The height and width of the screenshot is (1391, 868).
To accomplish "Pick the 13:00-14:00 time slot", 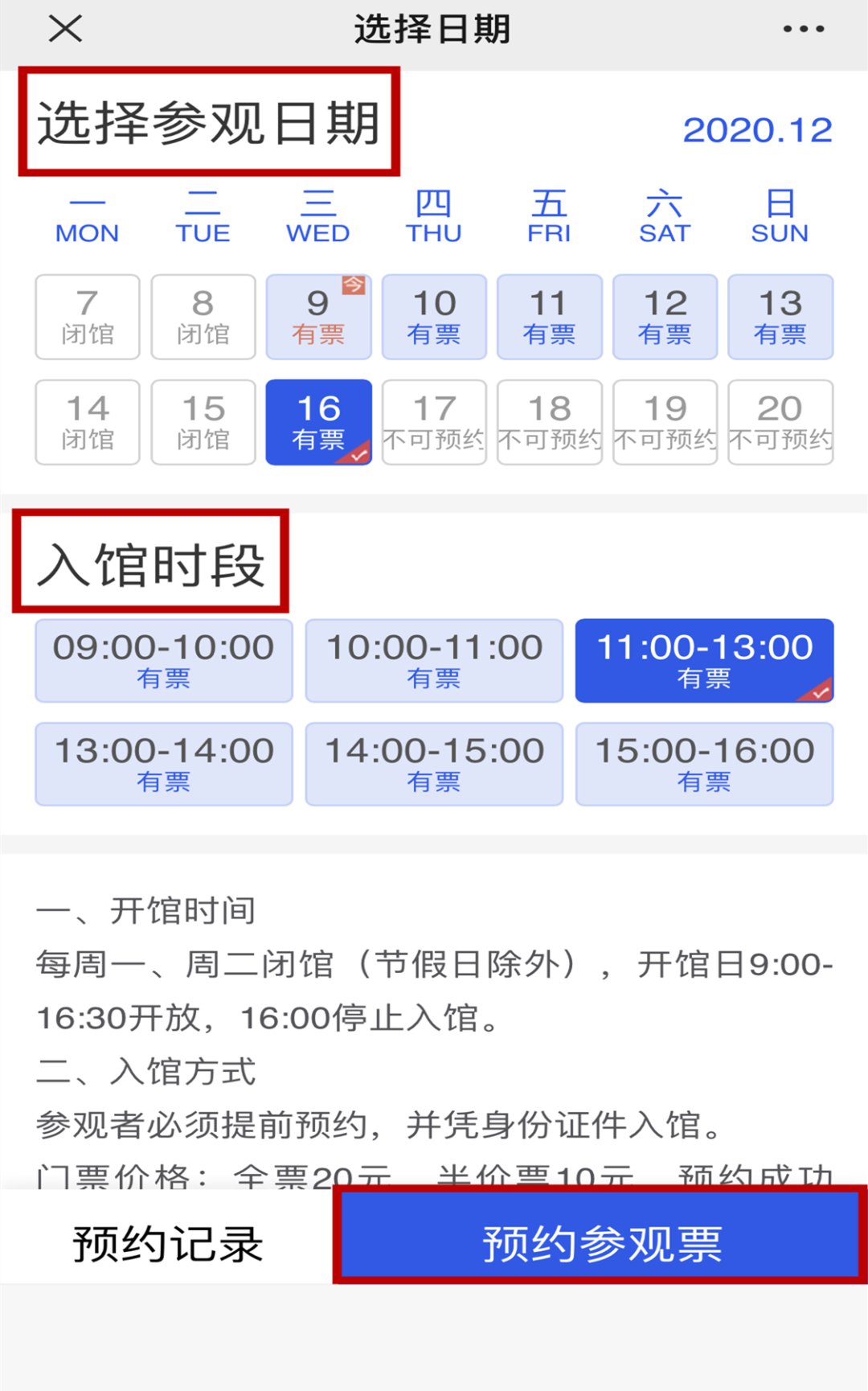I will (x=164, y=764).
